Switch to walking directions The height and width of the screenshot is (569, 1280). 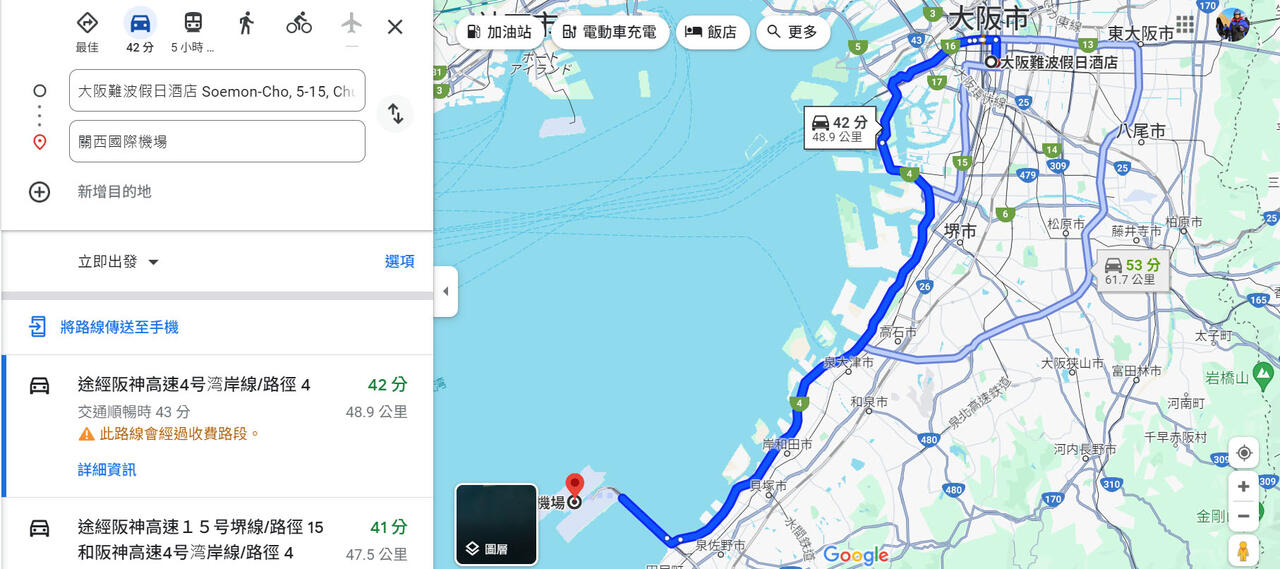click(246, 24)
